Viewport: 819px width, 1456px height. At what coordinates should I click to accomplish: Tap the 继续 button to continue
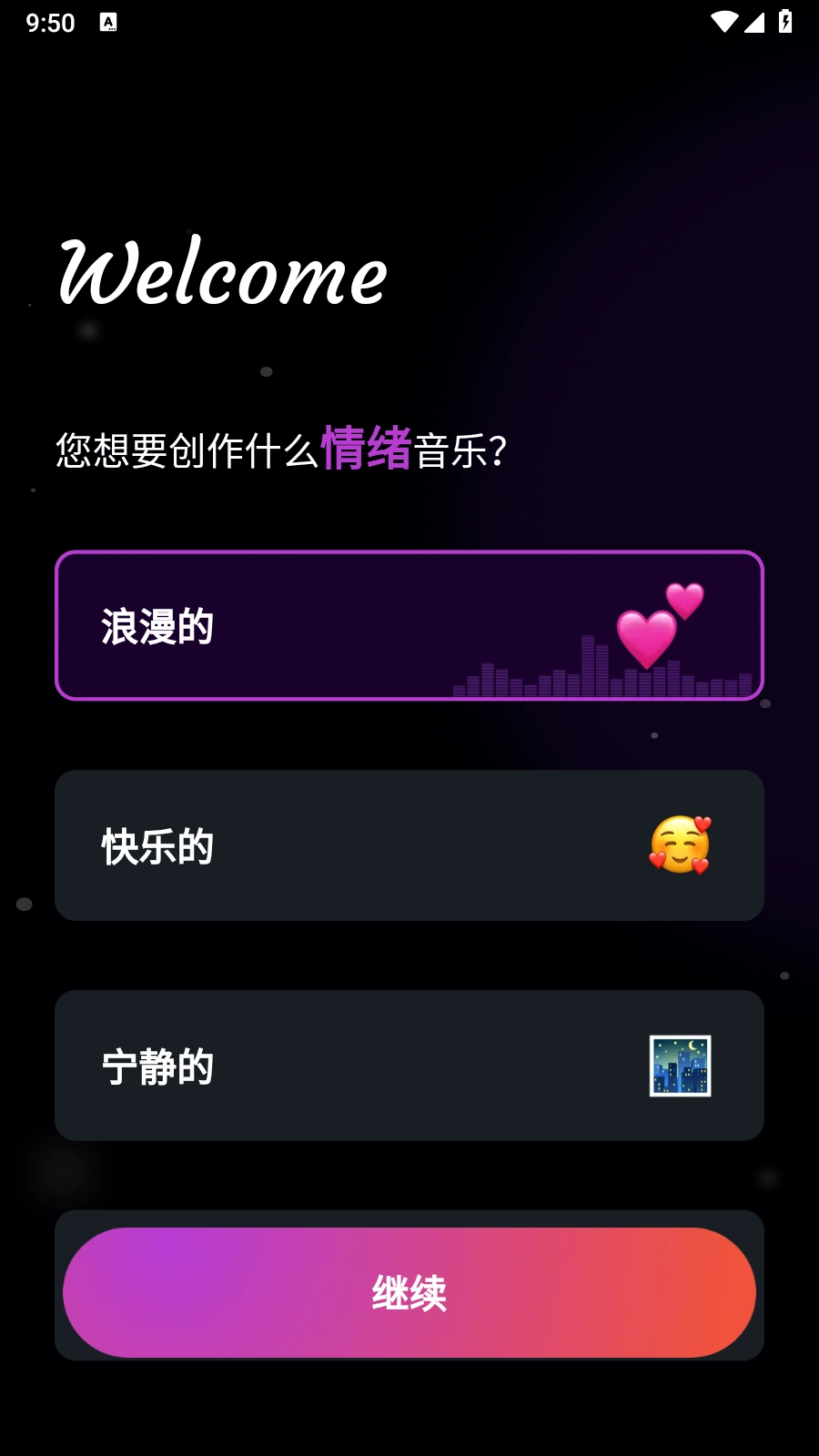coord(409,1292)
